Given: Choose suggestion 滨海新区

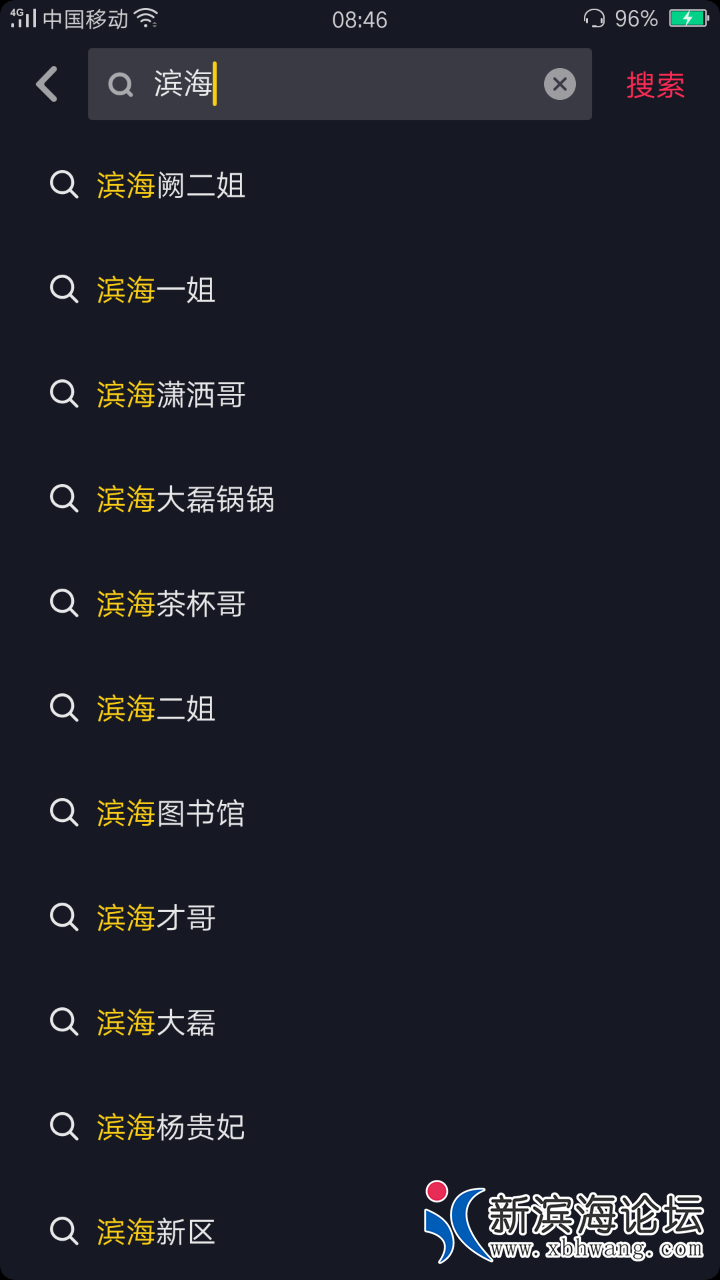Looking at the screenshot, I should pyautogui.click(x=156, y=1232).
